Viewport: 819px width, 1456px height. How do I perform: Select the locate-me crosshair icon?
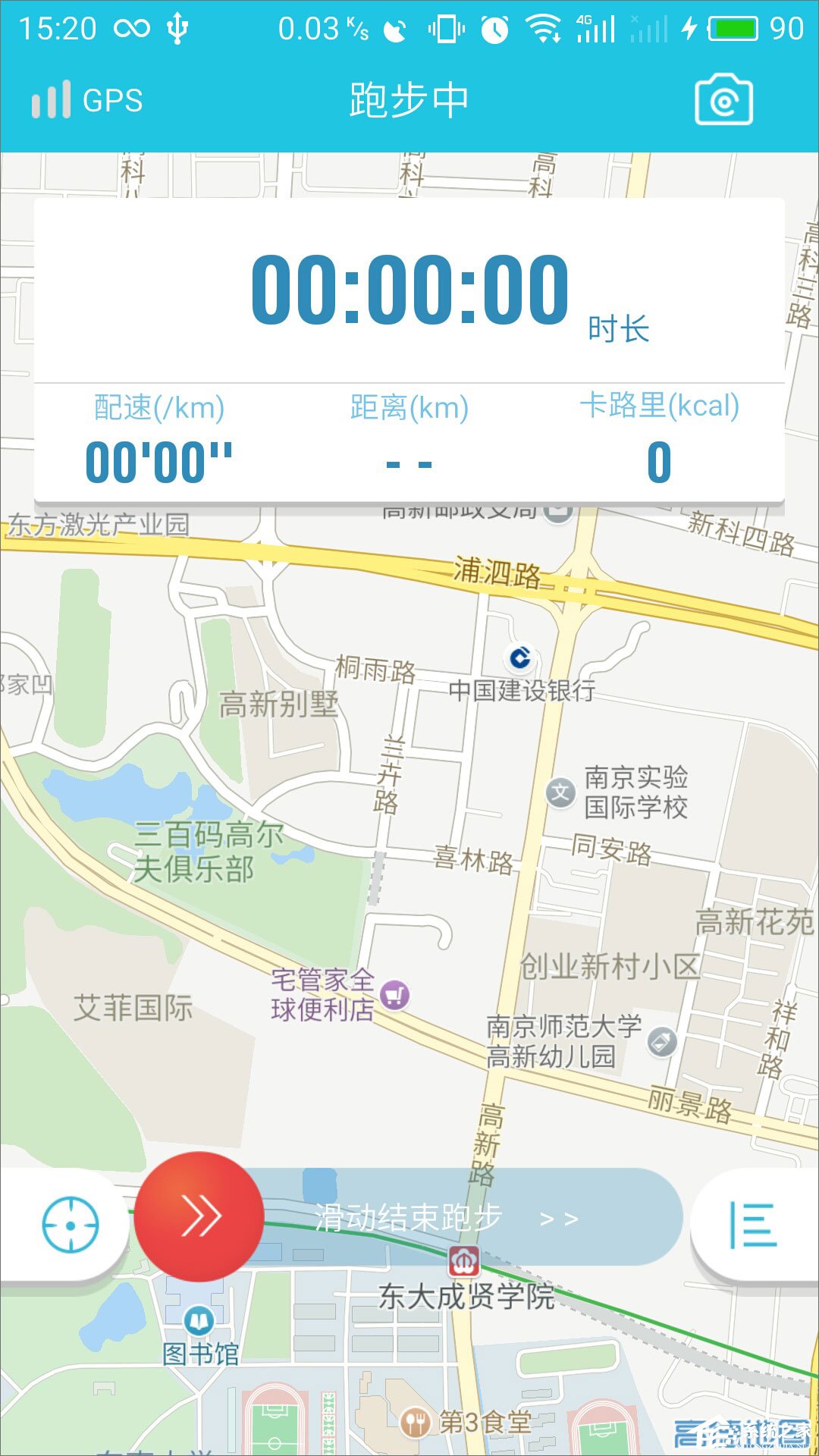(x=68, y=1221)
